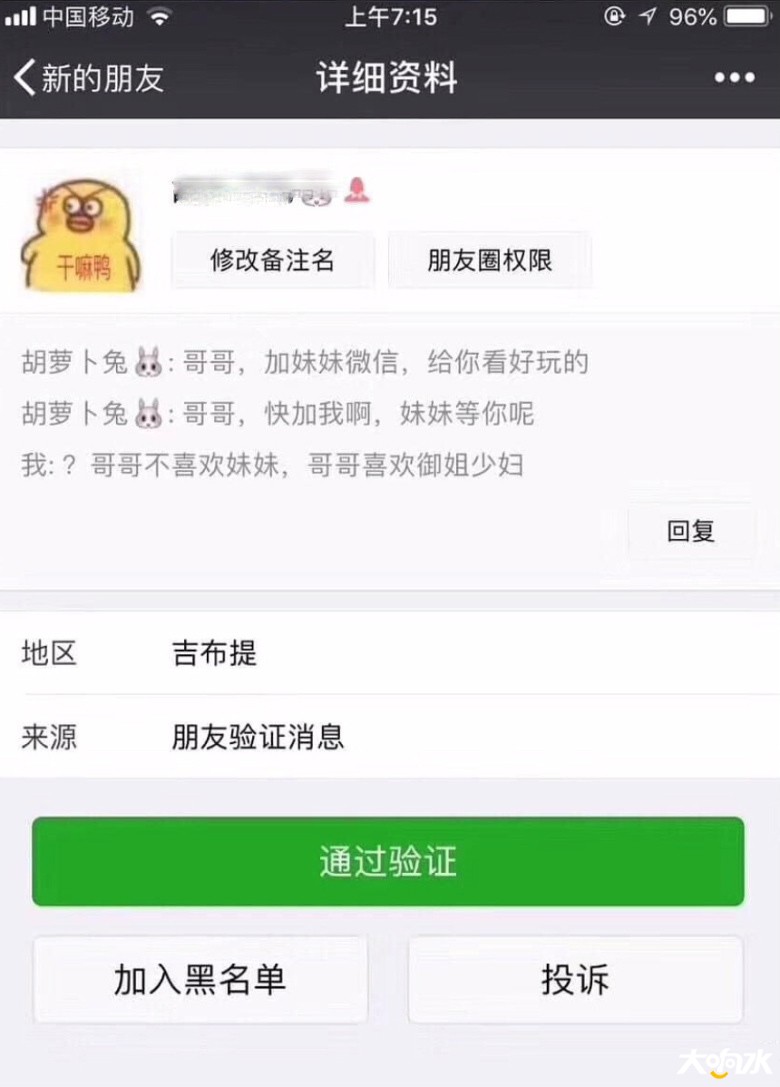Screen dimensions: 780x1087
Task: Go back to 新的朋友
Action: pos(88,78)
